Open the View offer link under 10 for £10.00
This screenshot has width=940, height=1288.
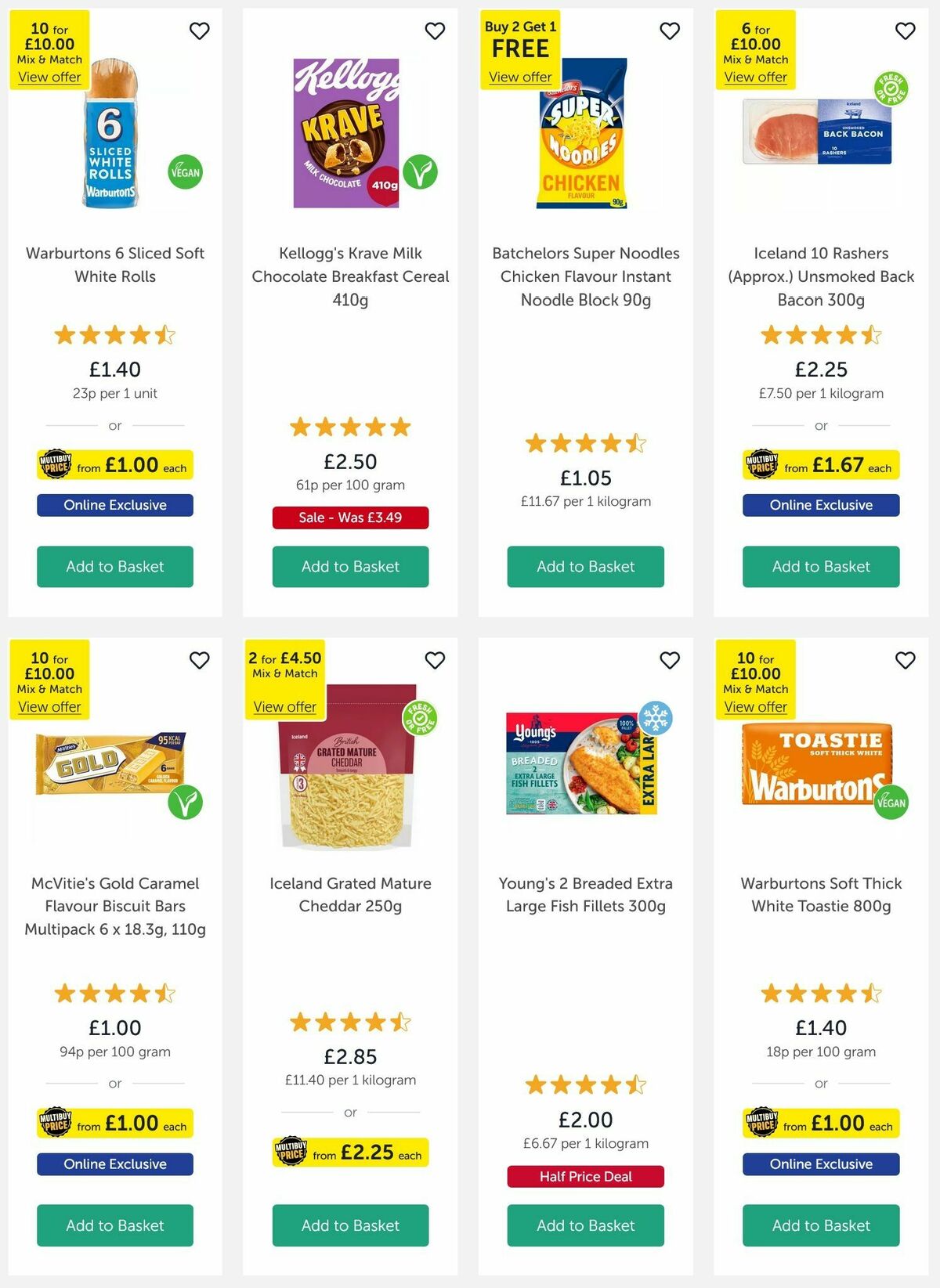click(48, 77)
